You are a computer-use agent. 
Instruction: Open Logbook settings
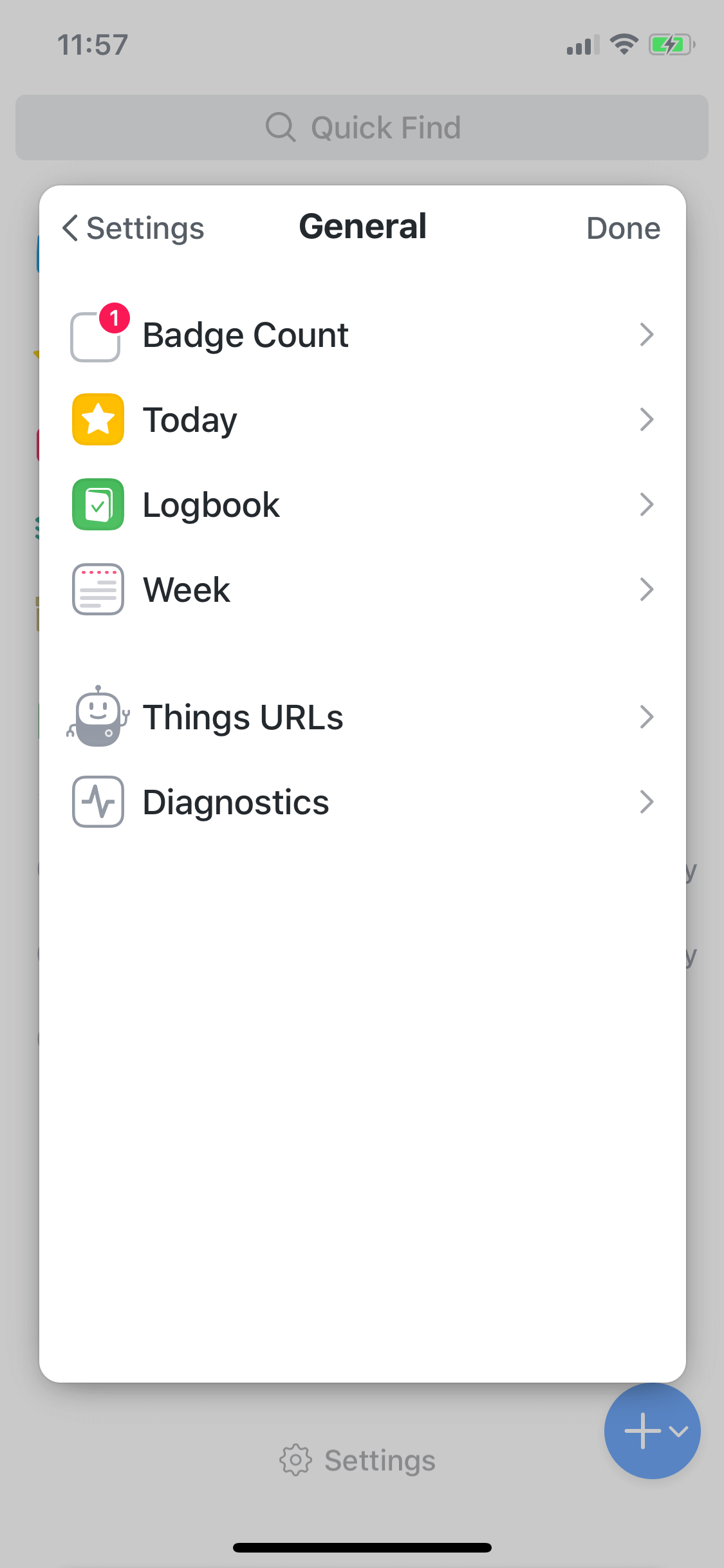coord(362,505)
